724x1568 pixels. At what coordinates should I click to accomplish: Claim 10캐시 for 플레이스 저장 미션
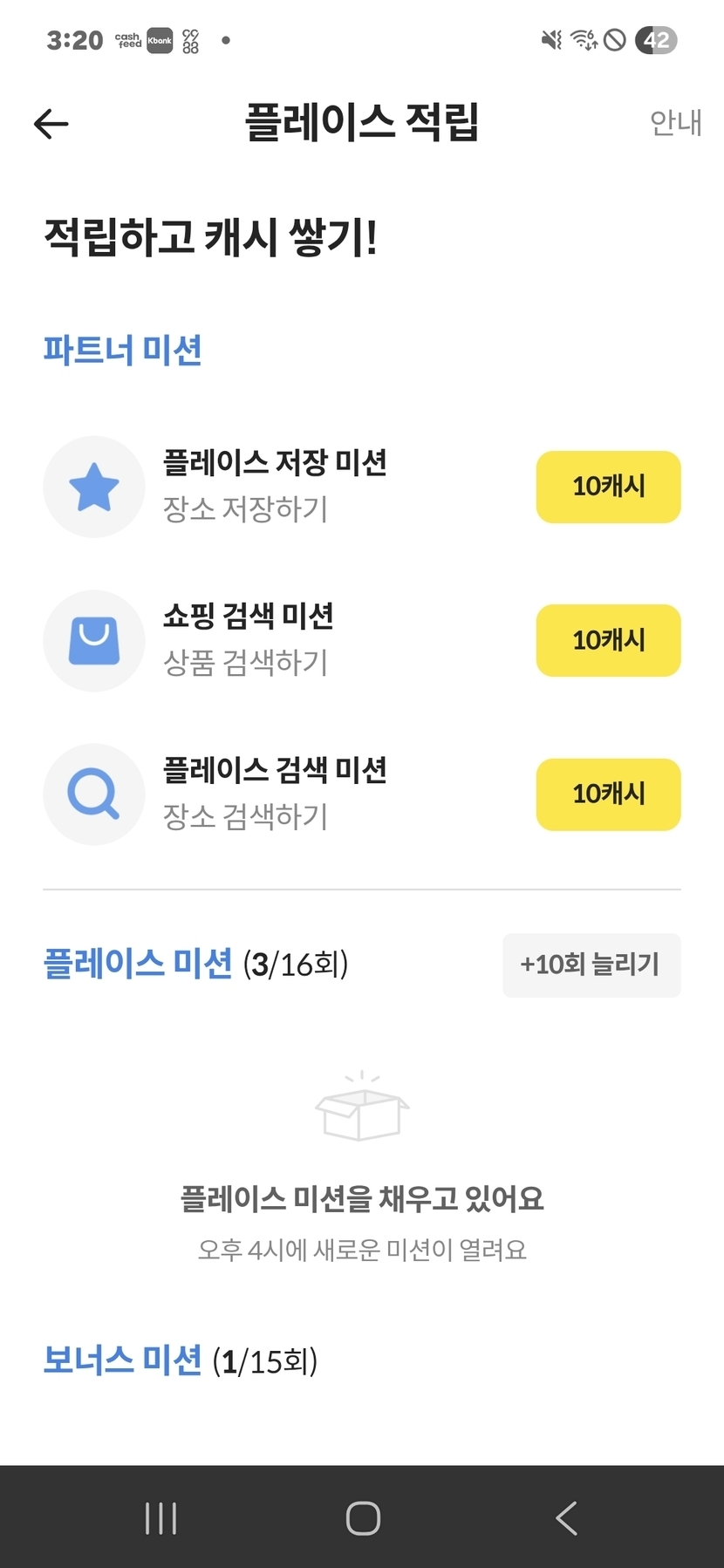point(608,487)
